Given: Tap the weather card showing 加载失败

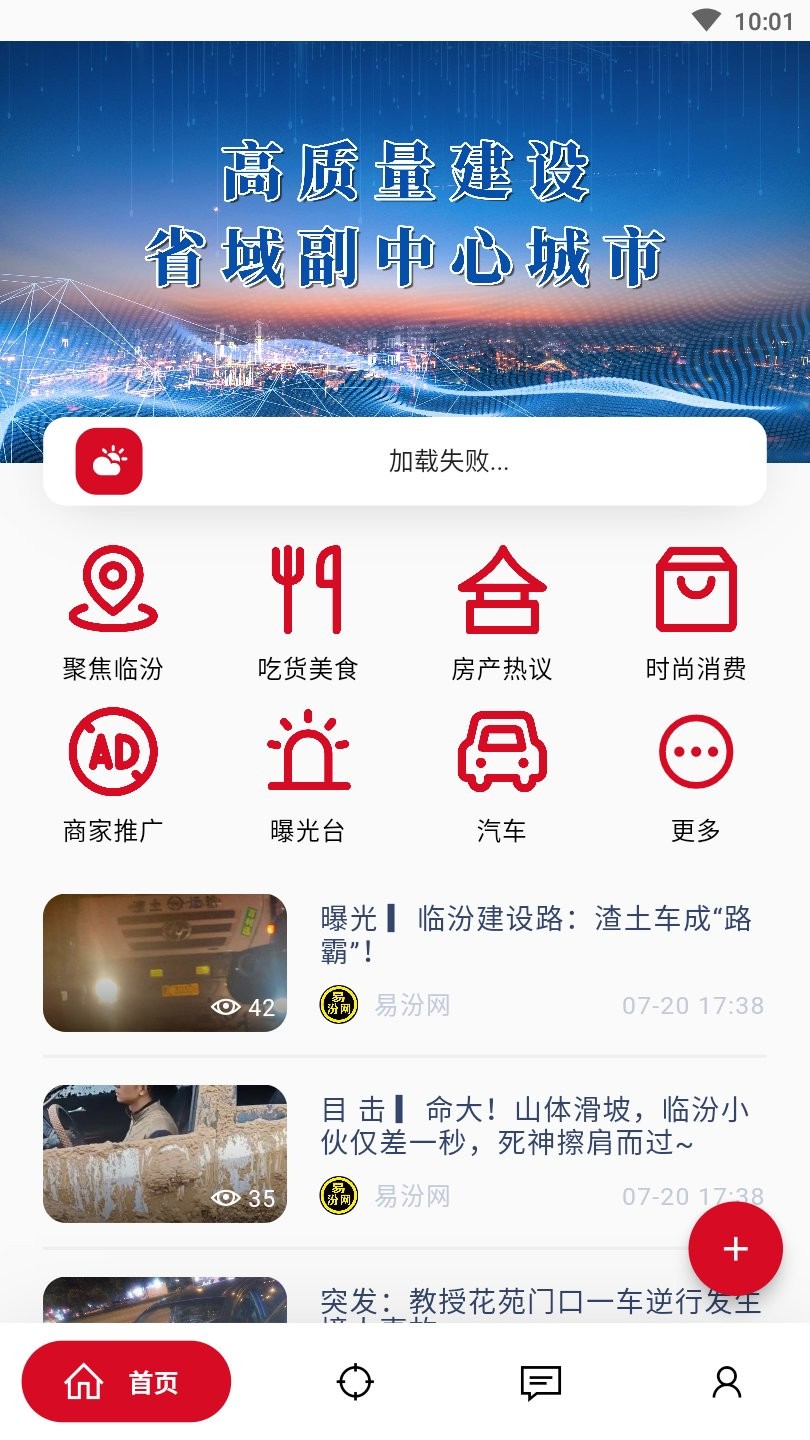Looking at the screenshot, I should click(x=405, y=461).
